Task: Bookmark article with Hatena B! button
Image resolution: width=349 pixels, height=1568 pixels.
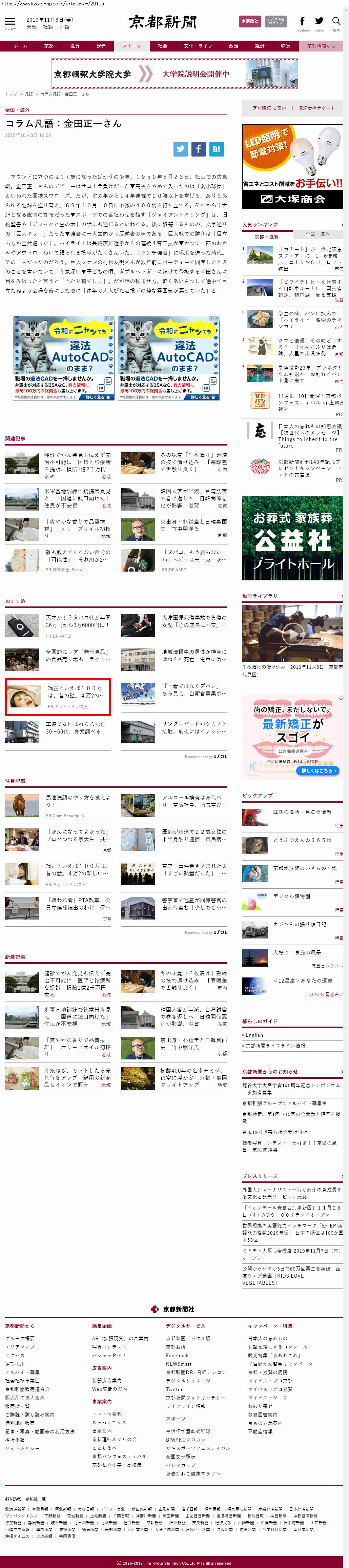Action: [x=216, y=148]
